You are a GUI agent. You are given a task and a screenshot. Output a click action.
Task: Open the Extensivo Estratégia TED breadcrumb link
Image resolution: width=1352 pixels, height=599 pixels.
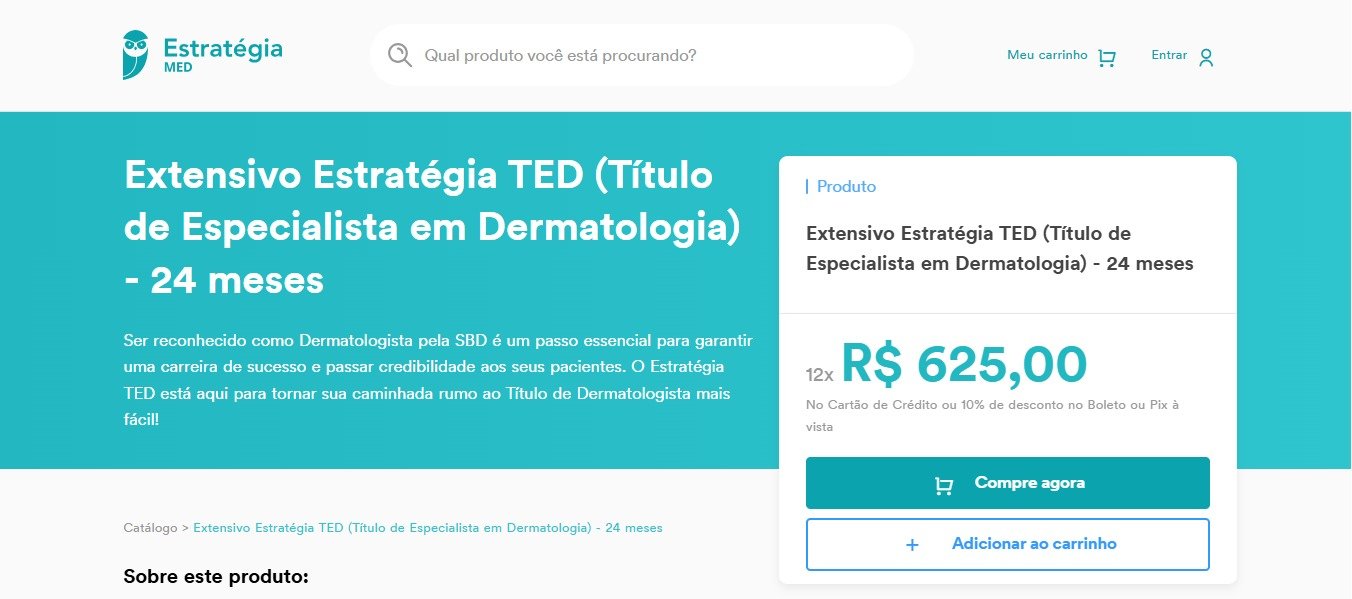427,527
